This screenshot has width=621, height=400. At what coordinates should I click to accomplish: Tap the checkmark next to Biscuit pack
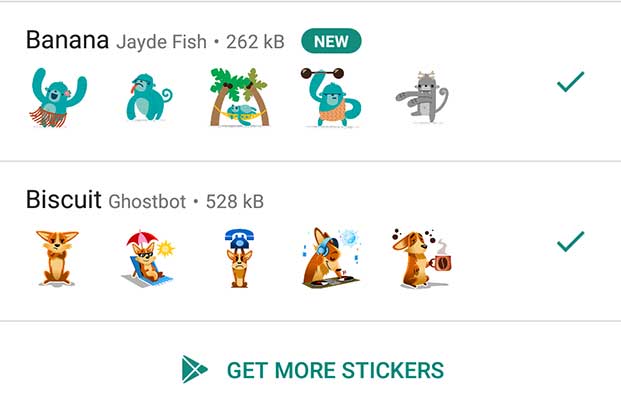click(570, 242)
